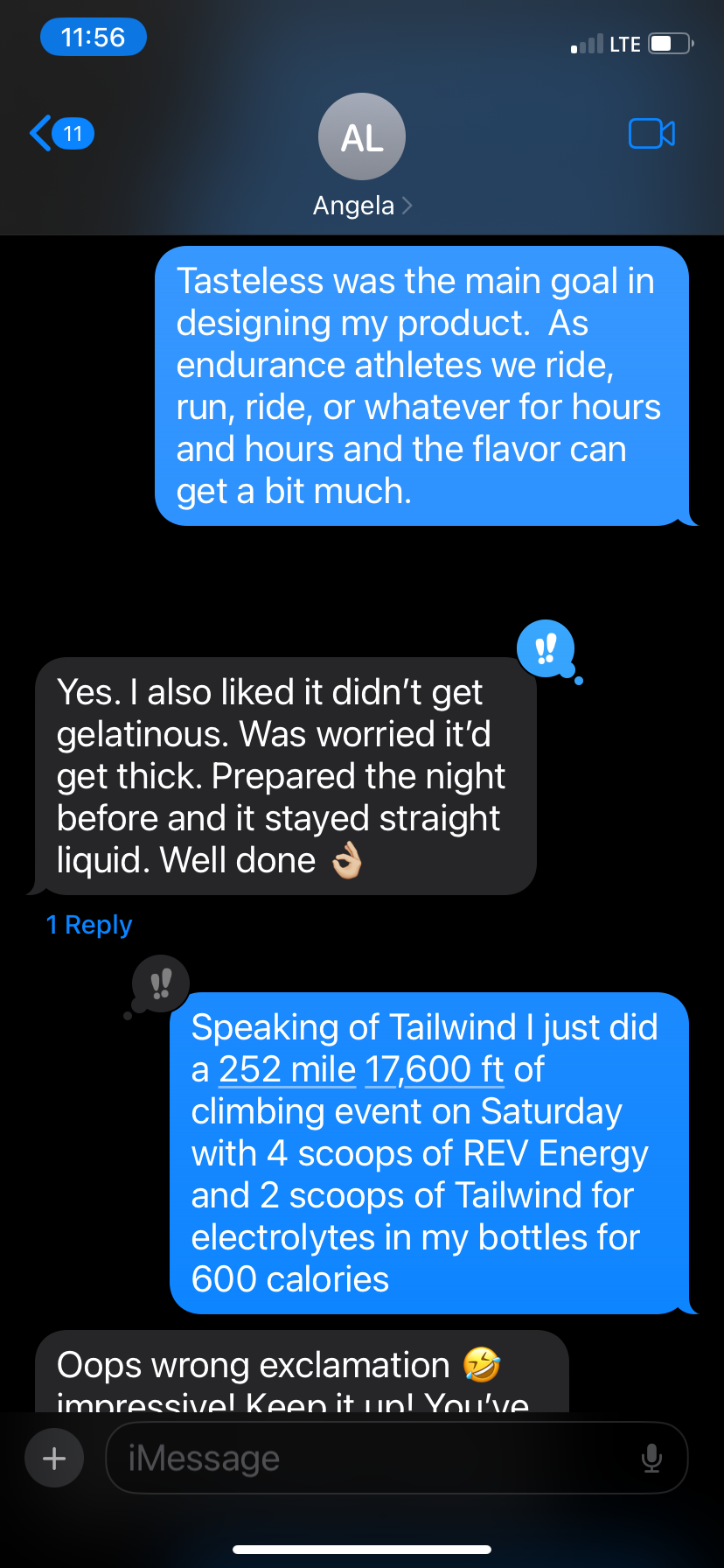Start a FaceTime video call
The width and height of the screenshot is (724, 1568).
point(651,134)
